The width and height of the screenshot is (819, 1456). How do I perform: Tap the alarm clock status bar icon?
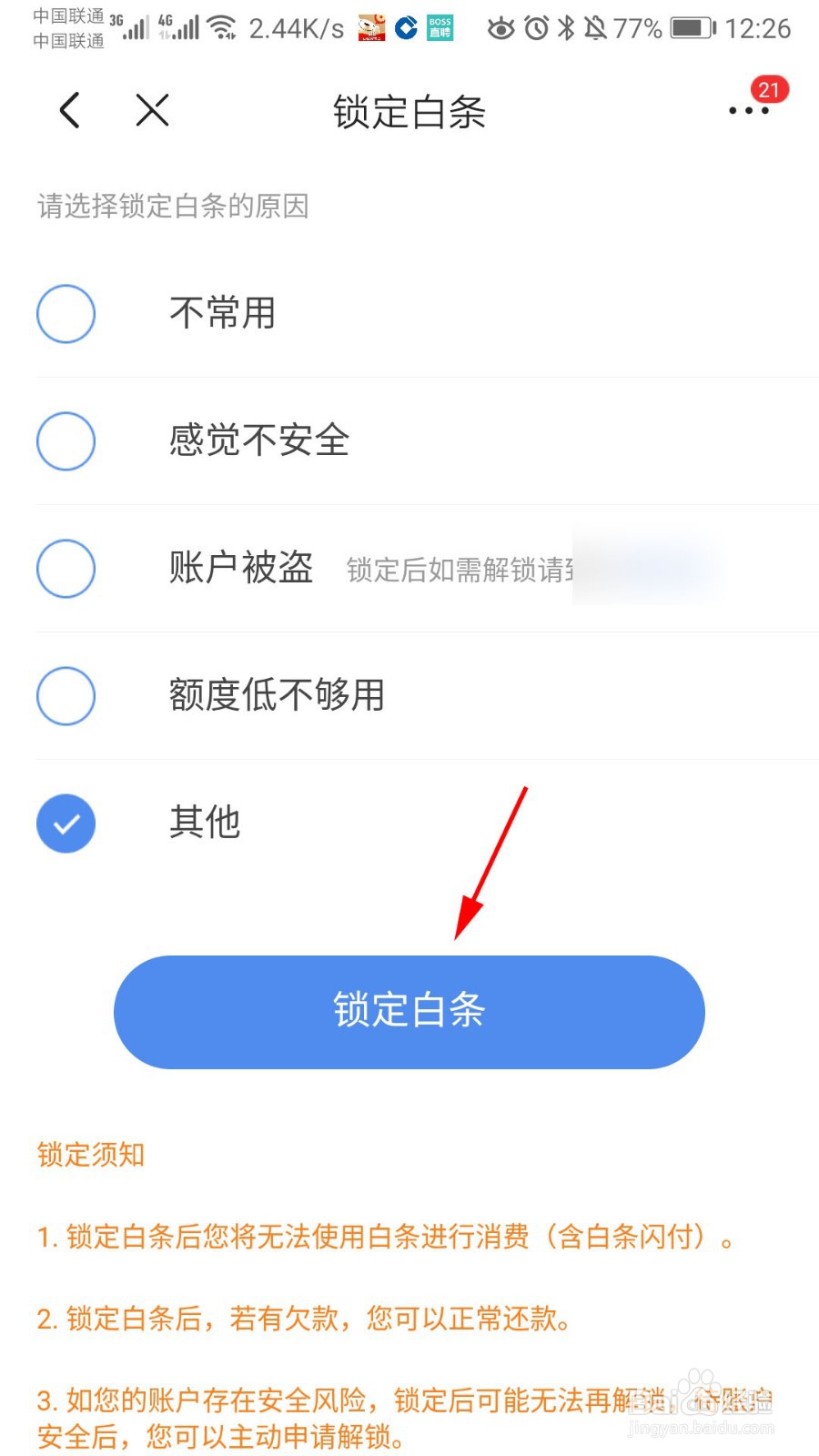click(x=534, y=28)
